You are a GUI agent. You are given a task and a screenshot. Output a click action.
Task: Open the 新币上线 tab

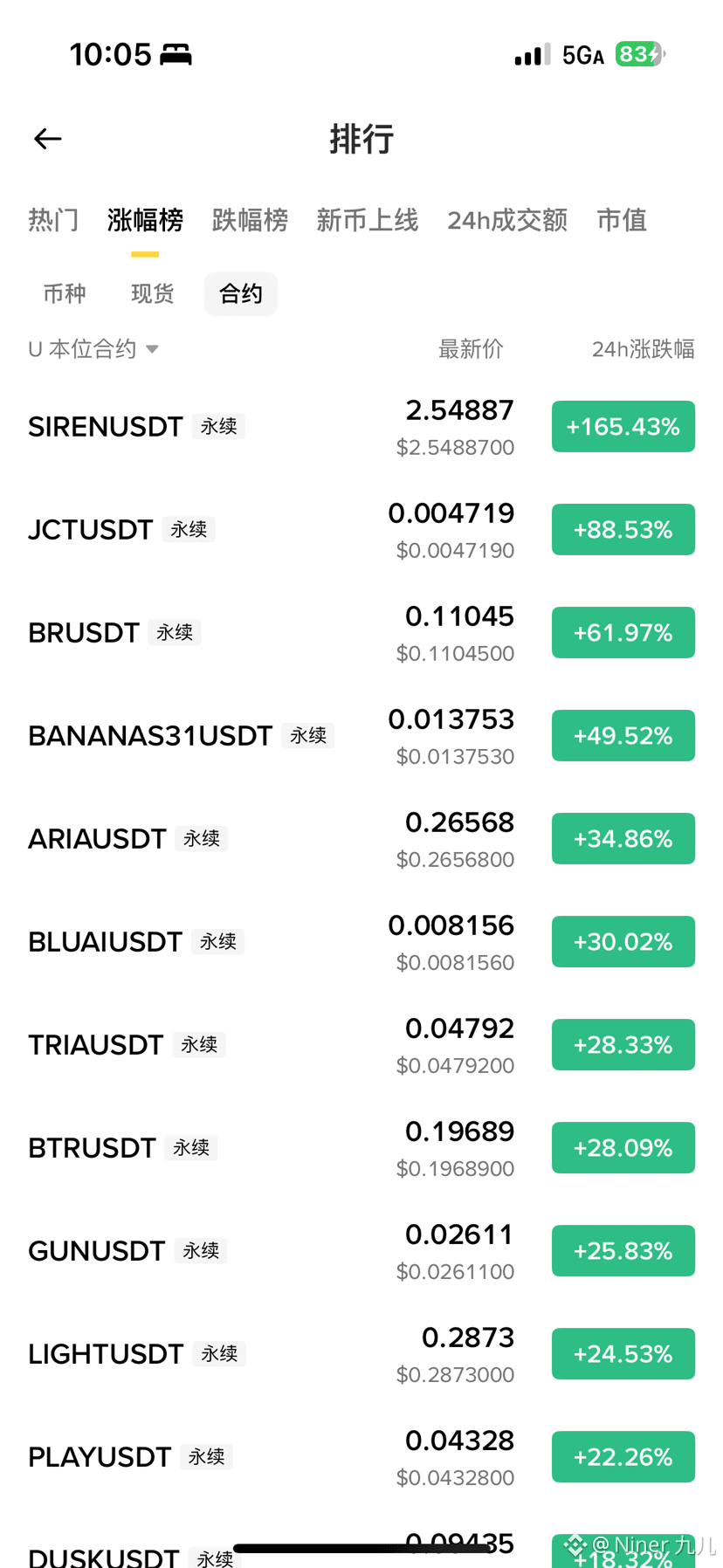pyautogui.click(x=367, y=220)
